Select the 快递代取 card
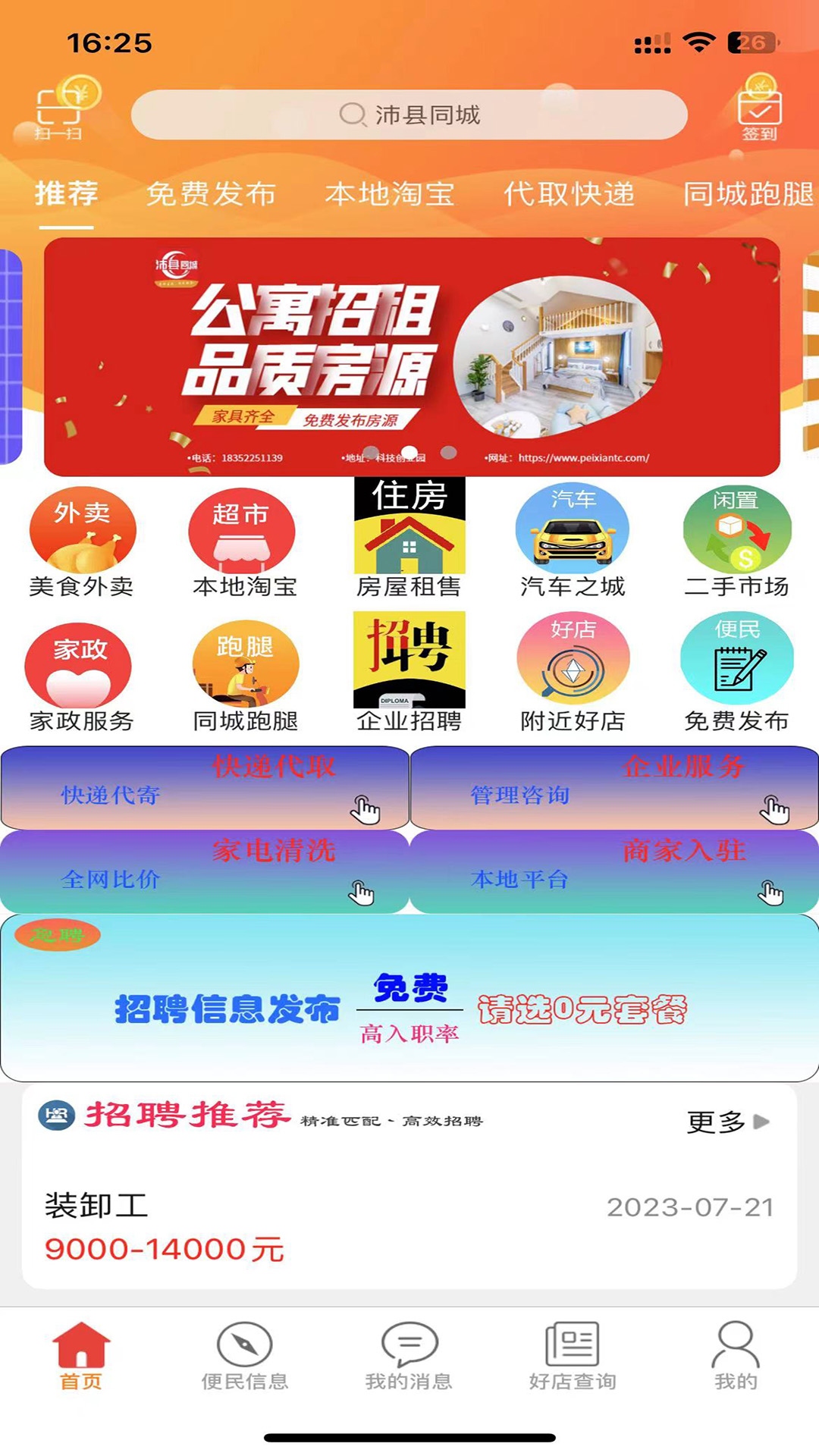 tap(205, 788)
